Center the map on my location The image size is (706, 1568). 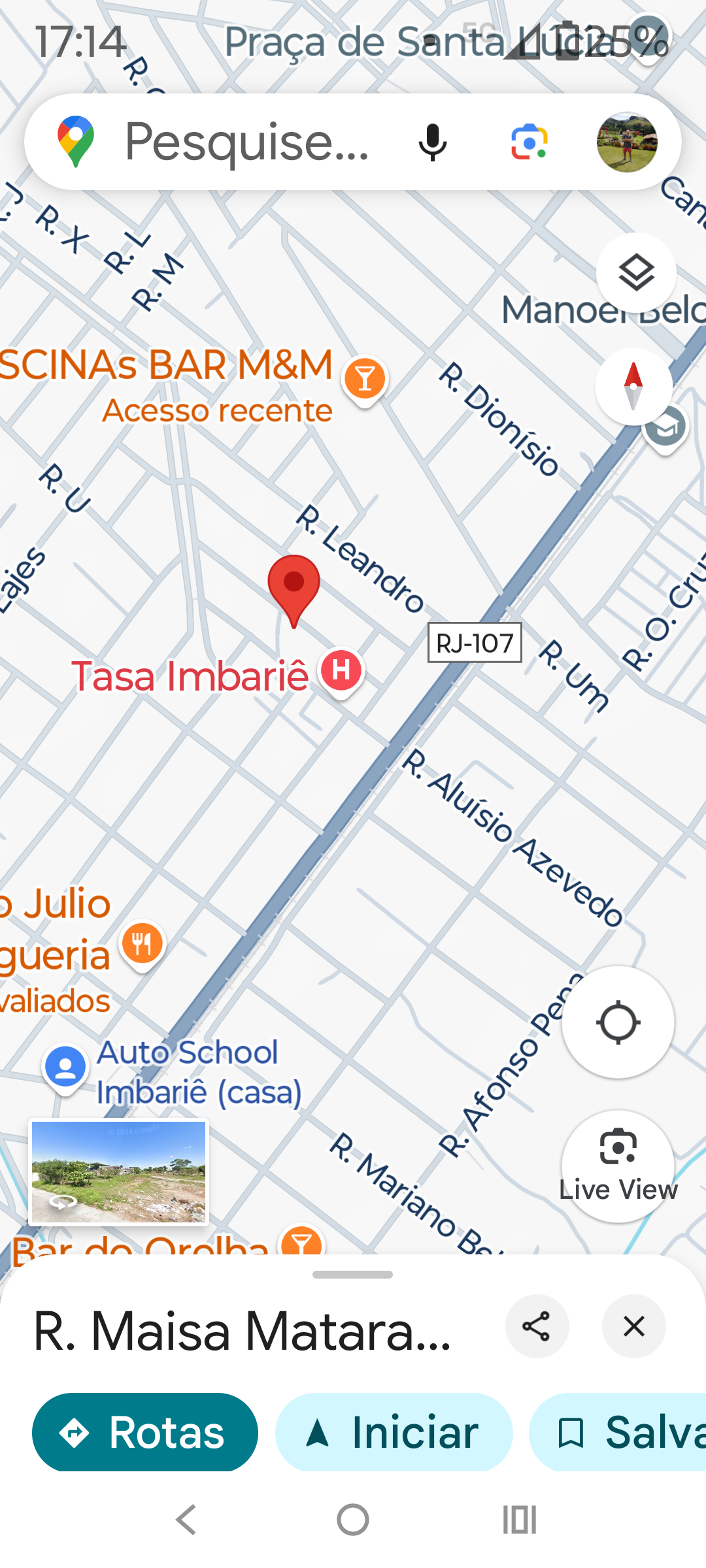[618, 1022]
